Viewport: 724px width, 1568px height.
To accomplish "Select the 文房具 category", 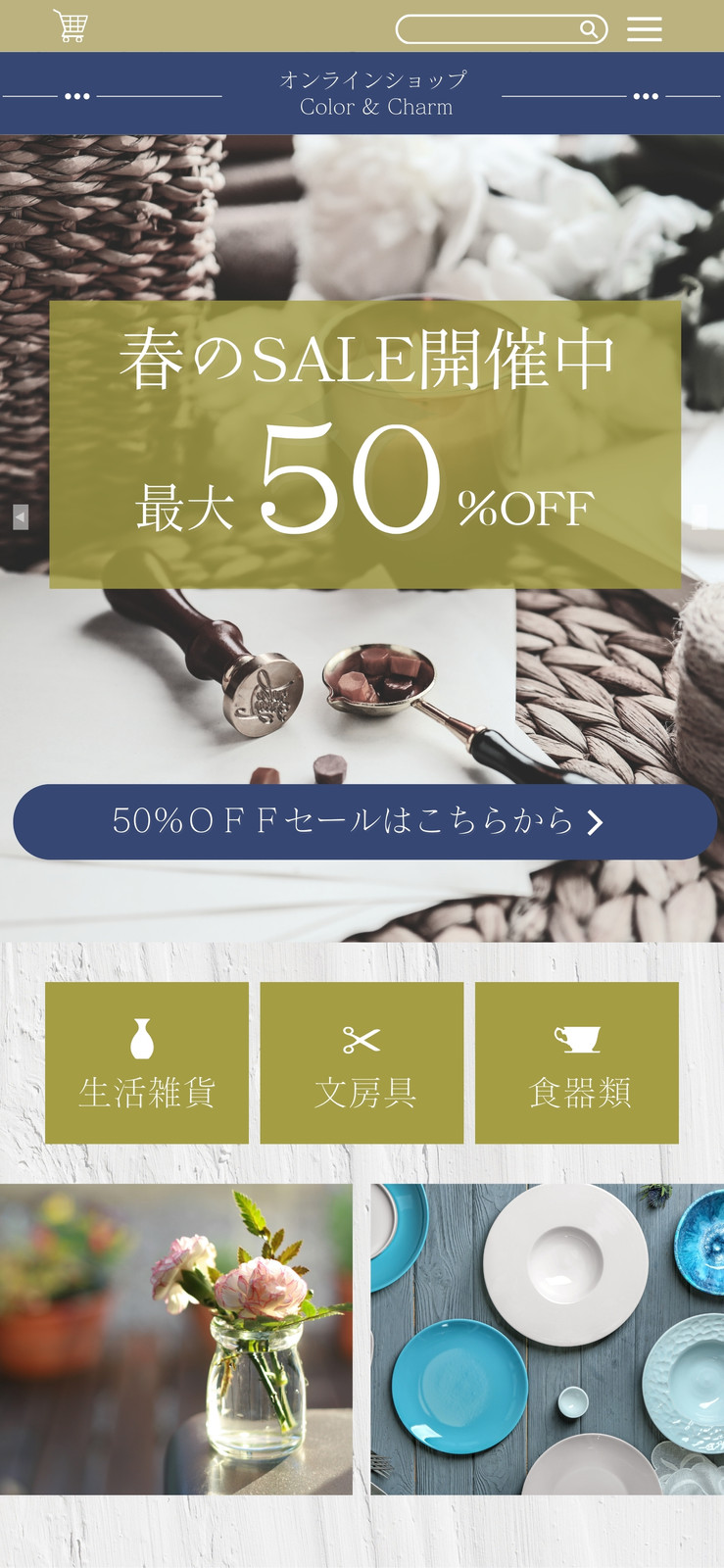I will click(x=362, y=1062).
